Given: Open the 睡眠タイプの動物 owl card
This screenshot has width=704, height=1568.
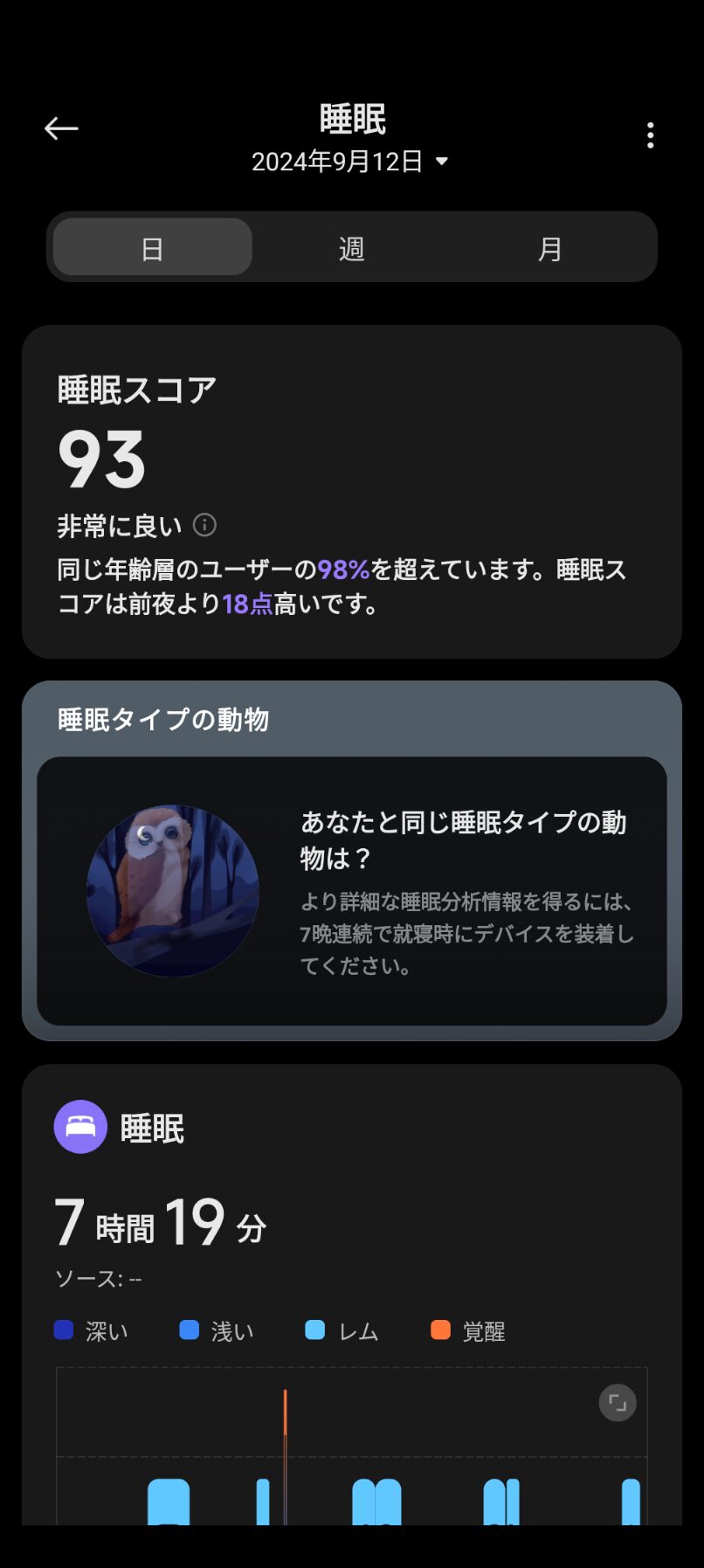Looking at the screenshot, I should point(351,890).
